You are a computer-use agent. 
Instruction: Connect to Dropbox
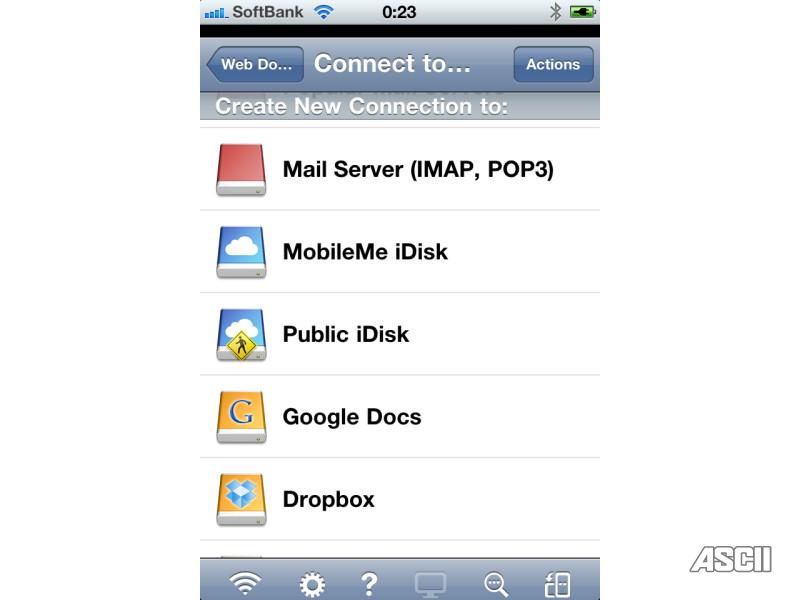pos(400,499)
